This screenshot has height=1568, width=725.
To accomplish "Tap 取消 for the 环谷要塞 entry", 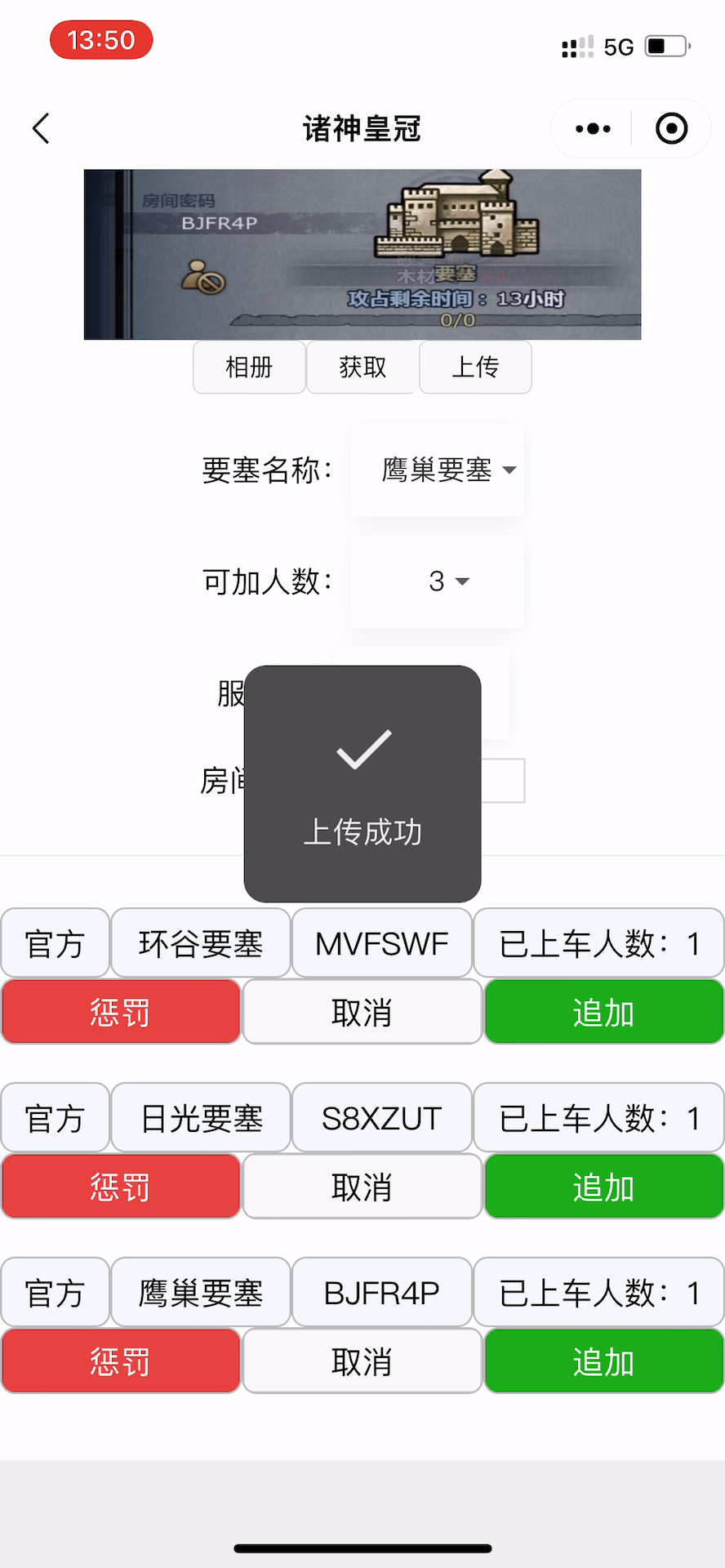I will pos(362,1012).
